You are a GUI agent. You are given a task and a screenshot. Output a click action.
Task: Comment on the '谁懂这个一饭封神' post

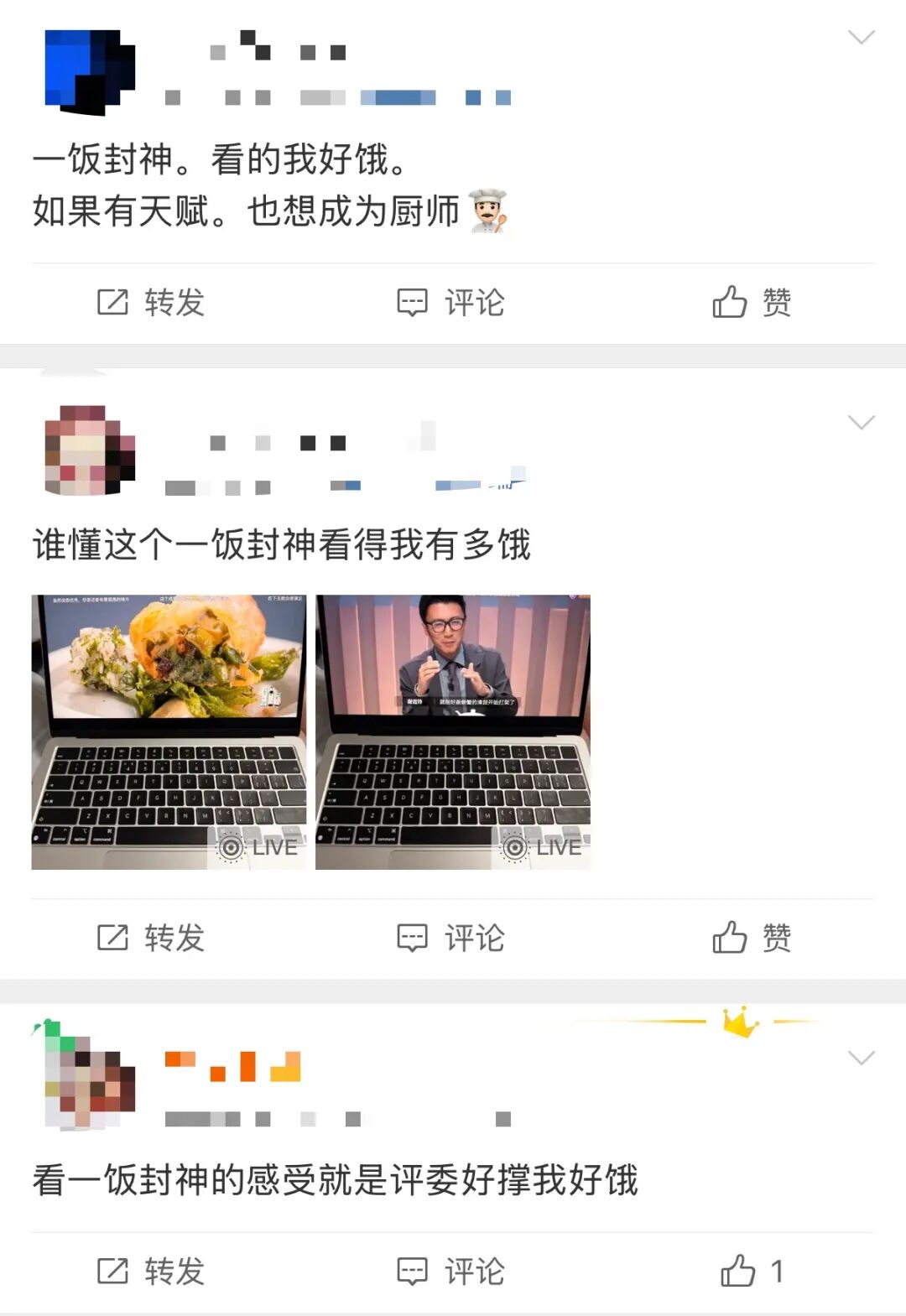coord(450,938)
